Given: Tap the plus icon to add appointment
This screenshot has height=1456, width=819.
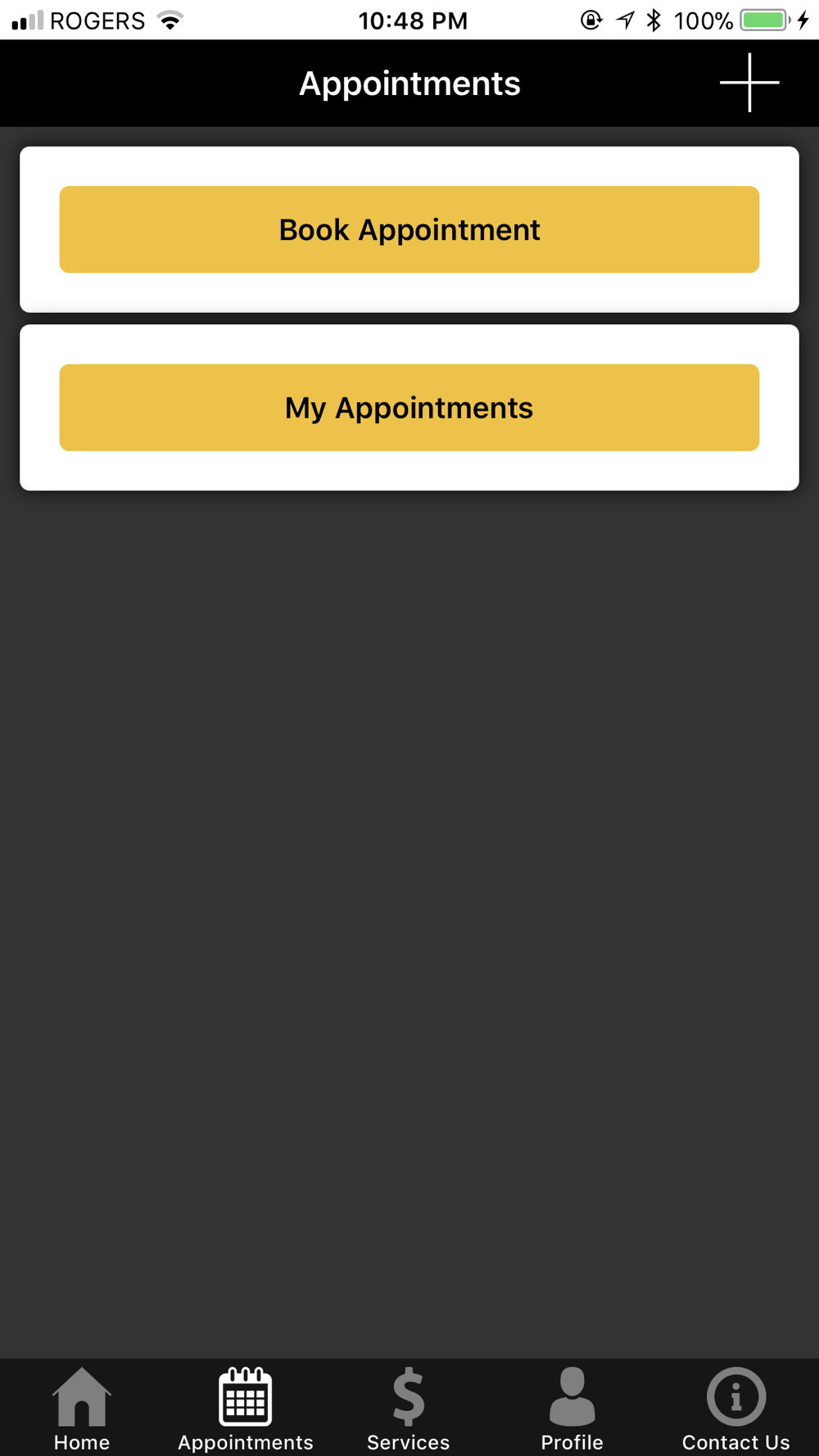Looking at the screenshot, I should point(749,83).
